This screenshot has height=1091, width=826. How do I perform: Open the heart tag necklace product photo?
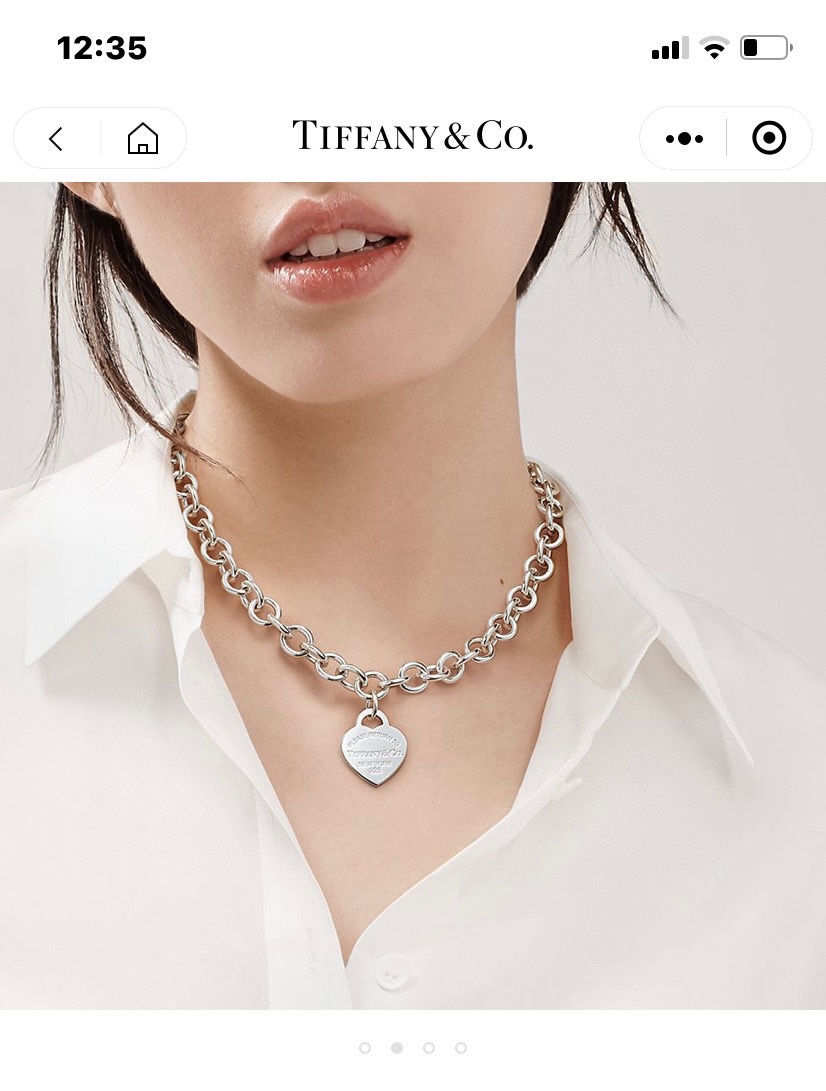pos(413,595)
